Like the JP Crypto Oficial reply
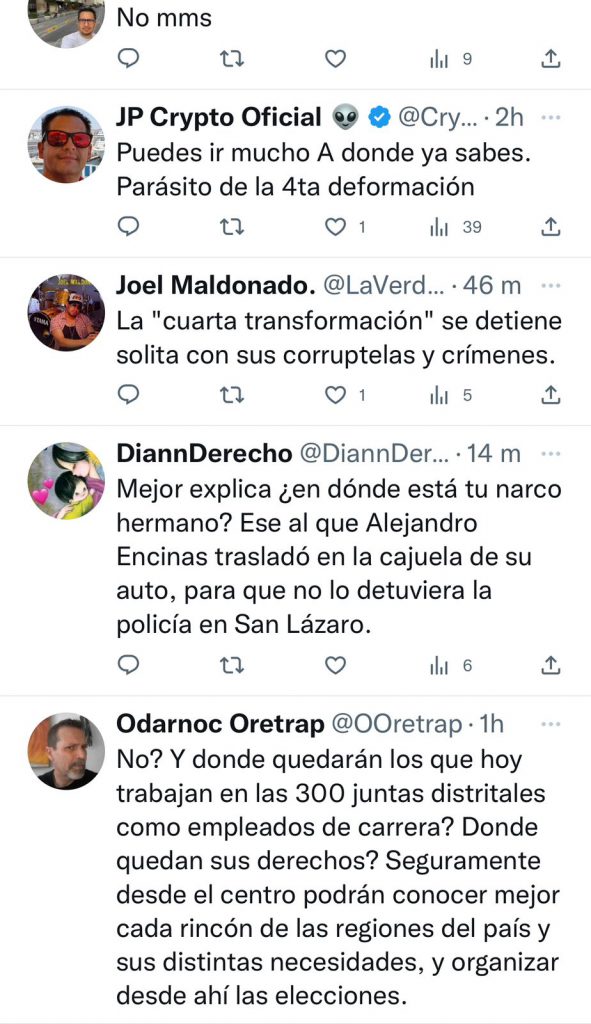591x1024 pixels. point(335,227)
